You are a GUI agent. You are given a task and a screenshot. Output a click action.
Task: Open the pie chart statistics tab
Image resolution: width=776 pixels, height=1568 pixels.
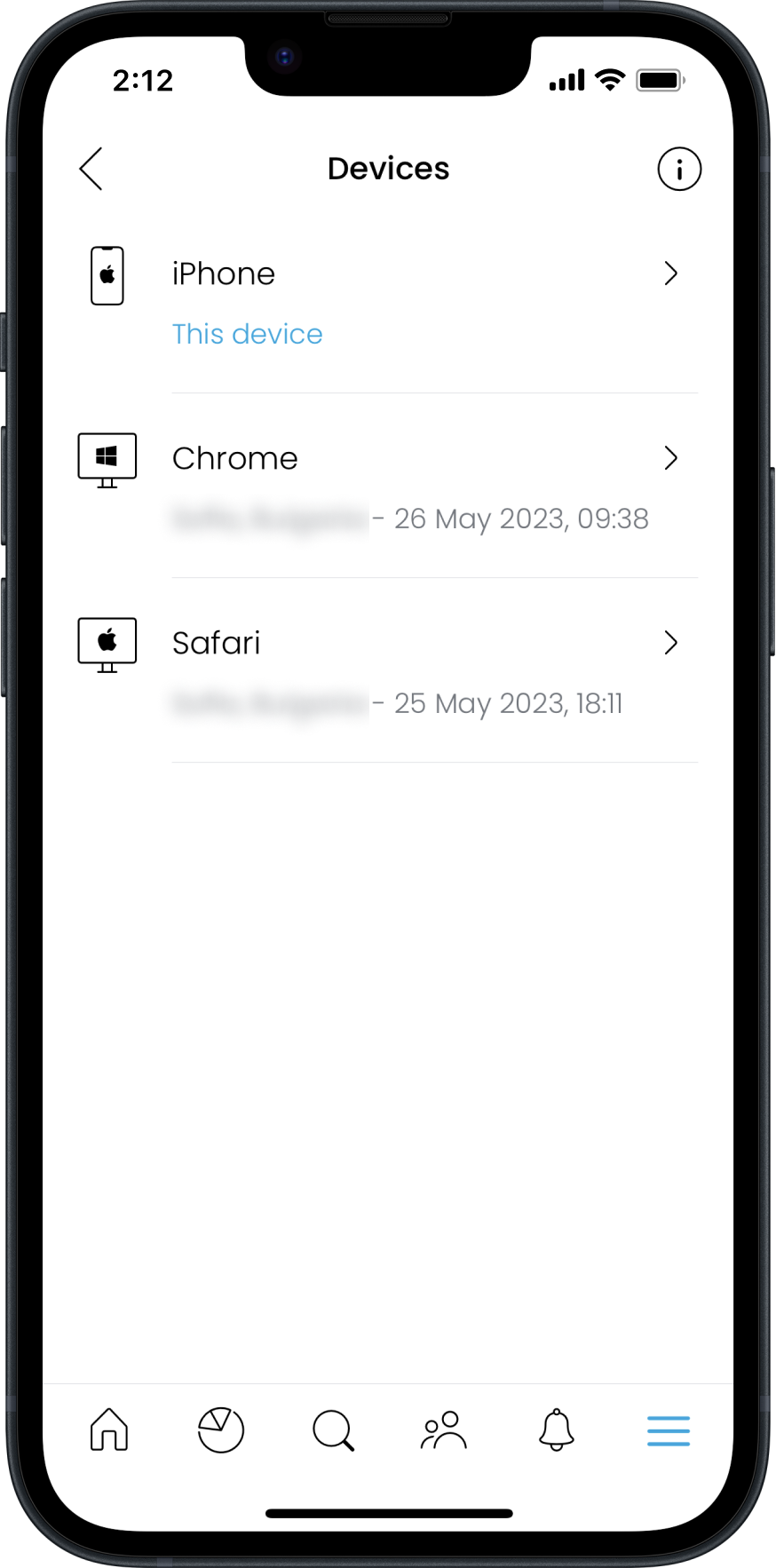(221, 1429)
